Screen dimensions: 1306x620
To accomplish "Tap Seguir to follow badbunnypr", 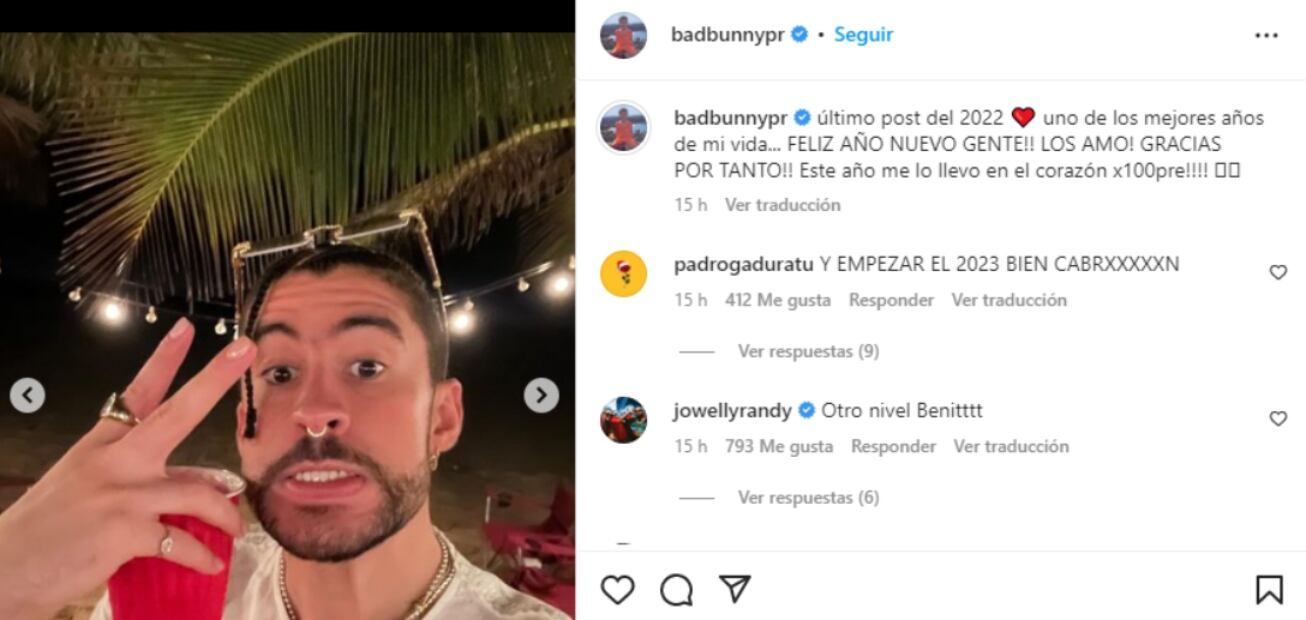I will click(863, 34).
